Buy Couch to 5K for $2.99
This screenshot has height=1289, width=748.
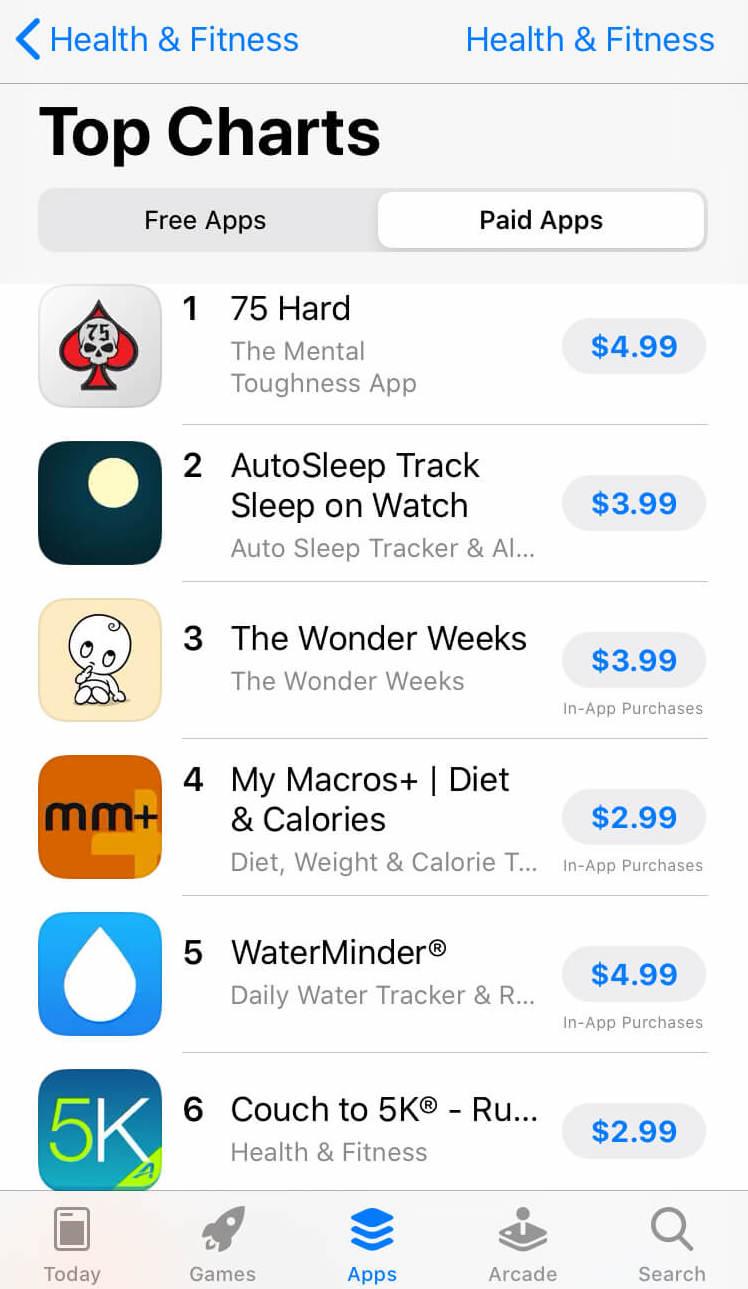coord(634,1131)
